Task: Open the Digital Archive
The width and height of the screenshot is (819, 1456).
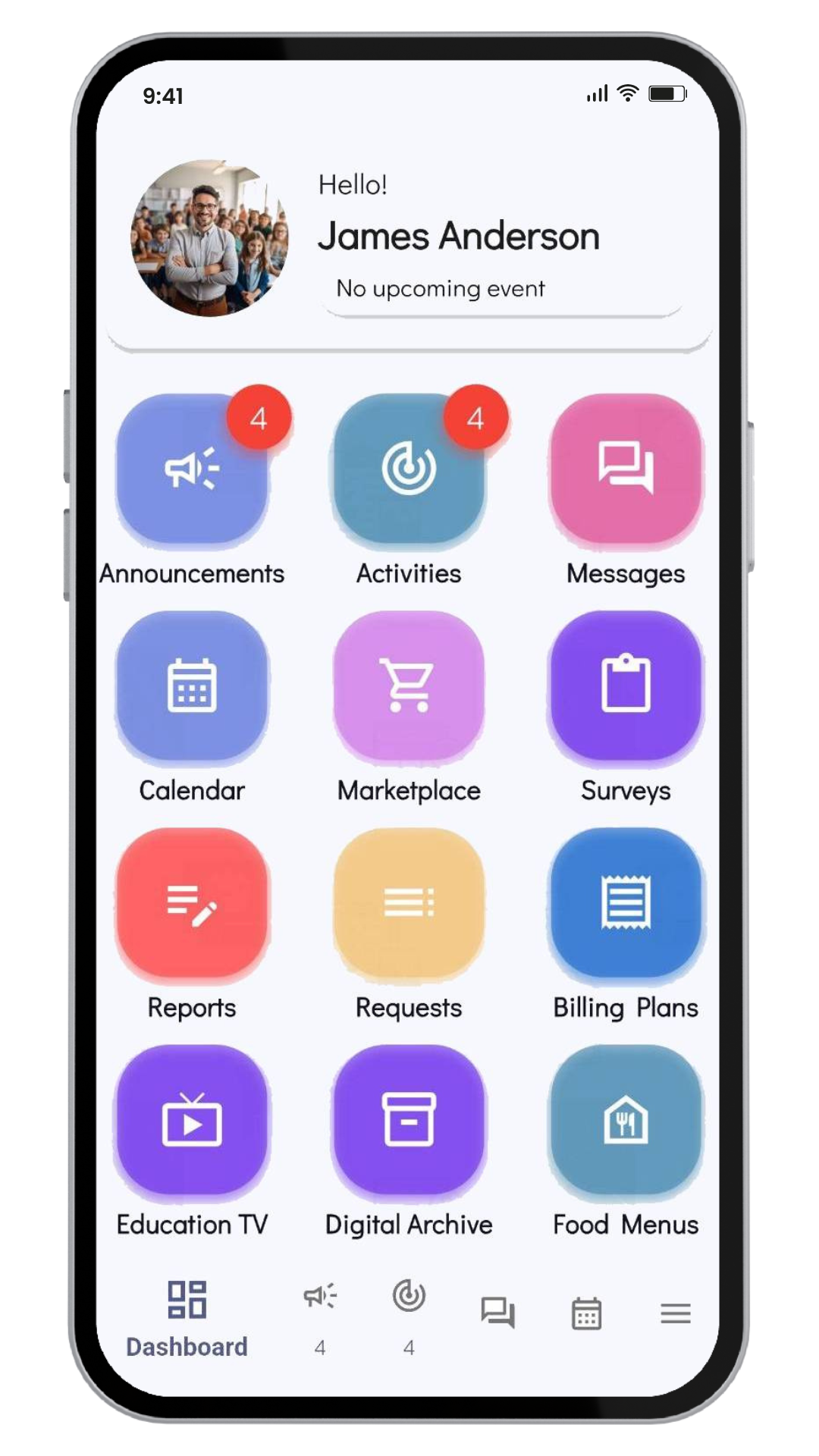Action: point(409,1119)
